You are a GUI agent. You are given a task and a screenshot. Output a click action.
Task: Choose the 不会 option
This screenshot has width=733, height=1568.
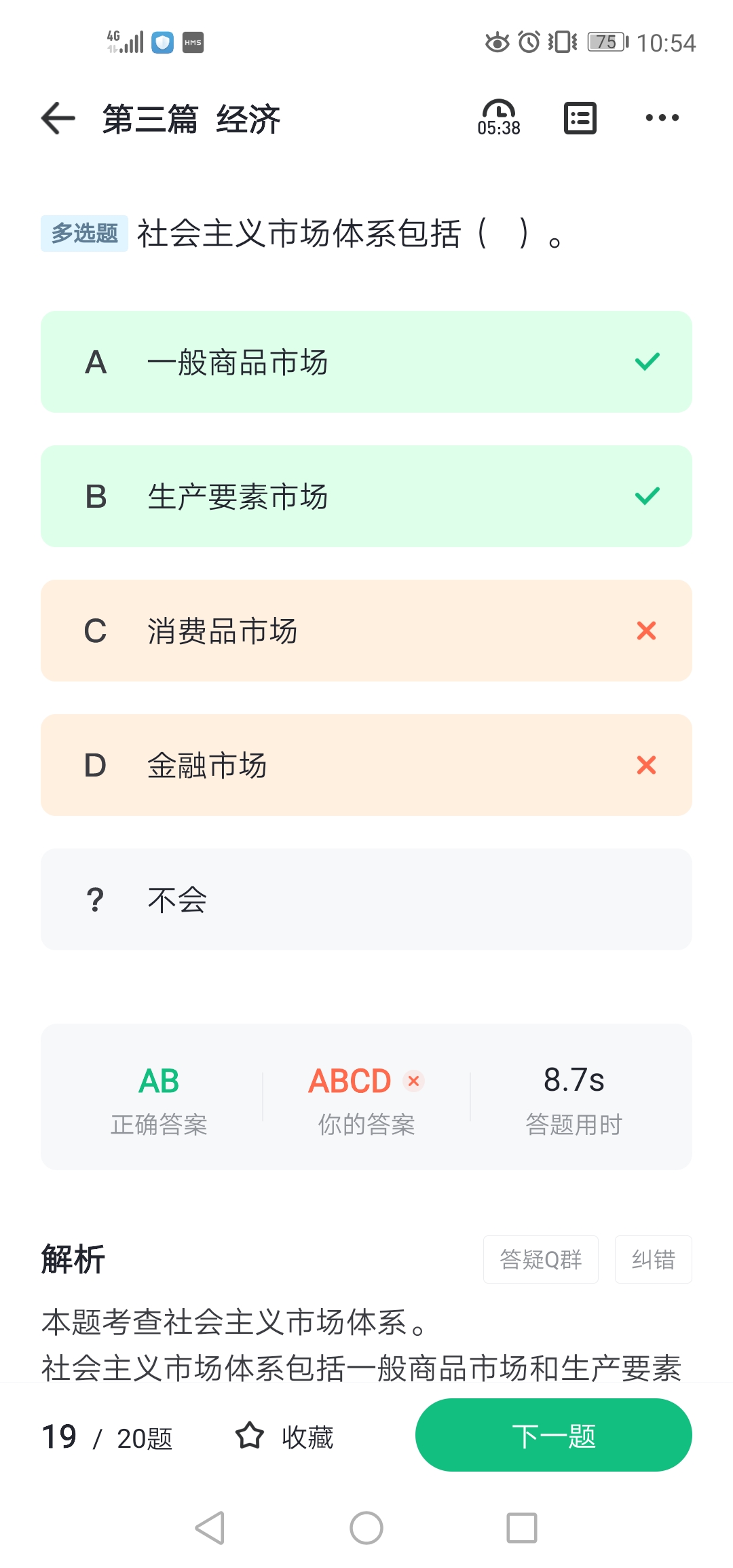point(366,899)
